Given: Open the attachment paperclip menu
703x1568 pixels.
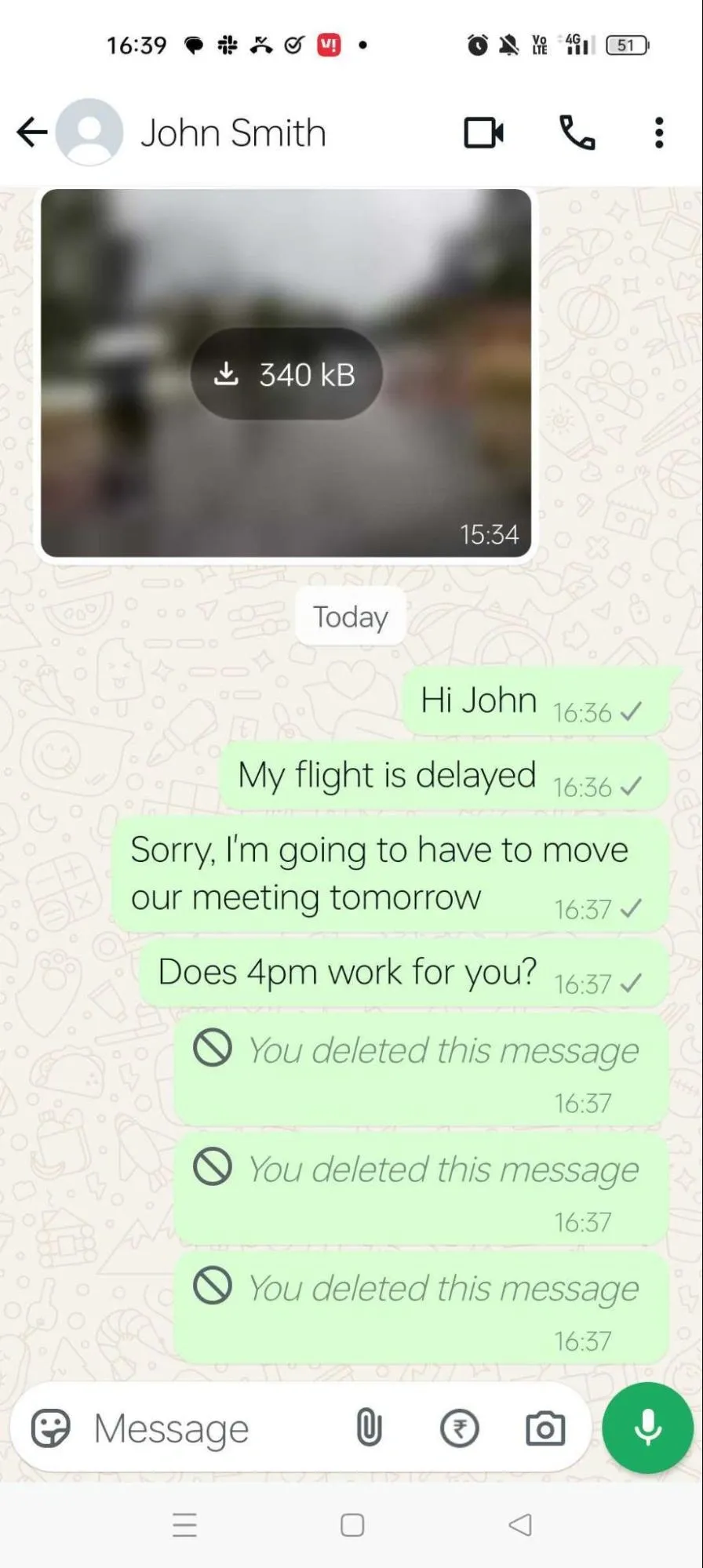Looking at the screenshot, I should click(x=369, y=1428).
